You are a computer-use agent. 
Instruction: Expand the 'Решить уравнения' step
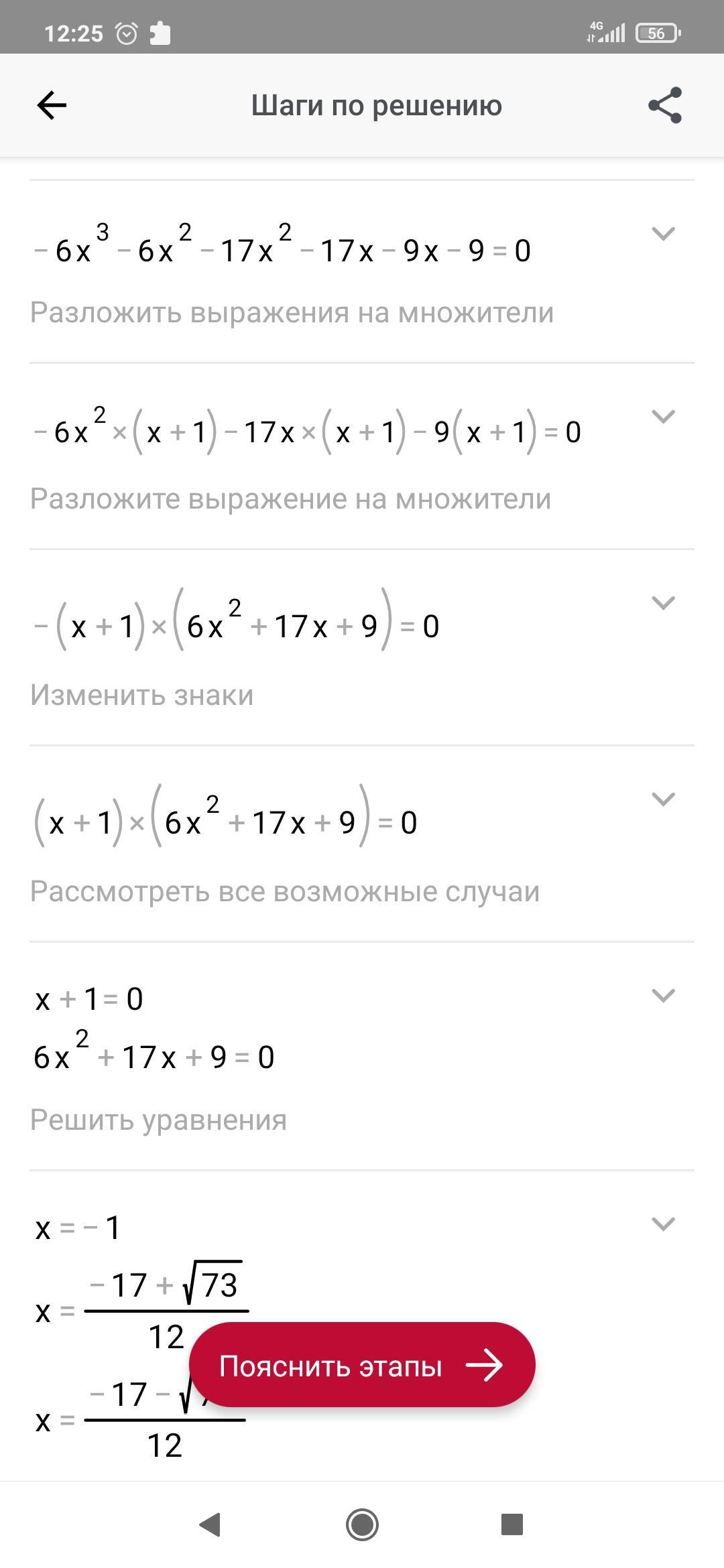663,996
